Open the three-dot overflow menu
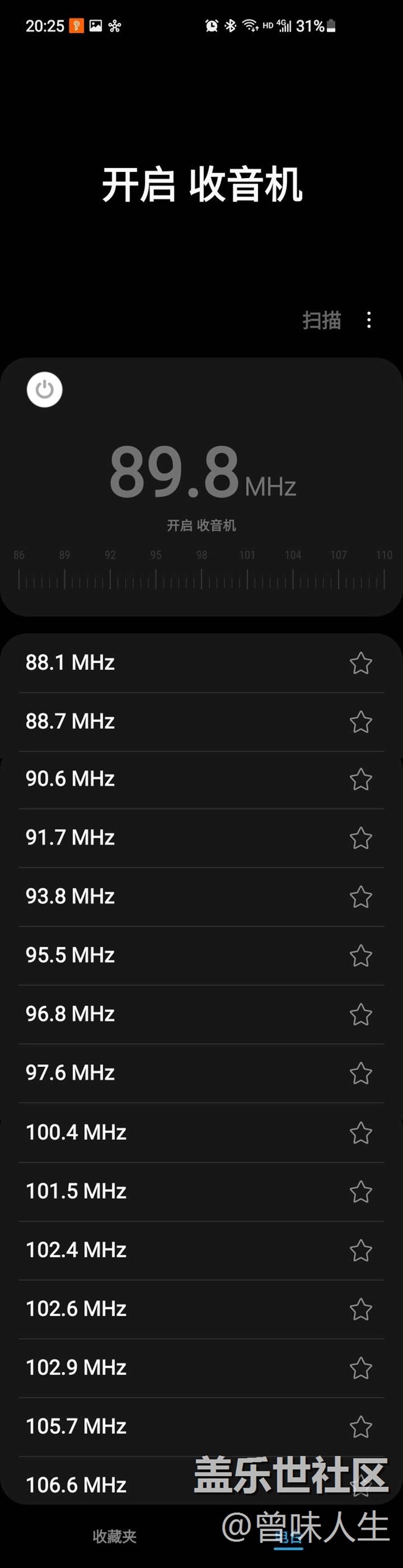 369,320
